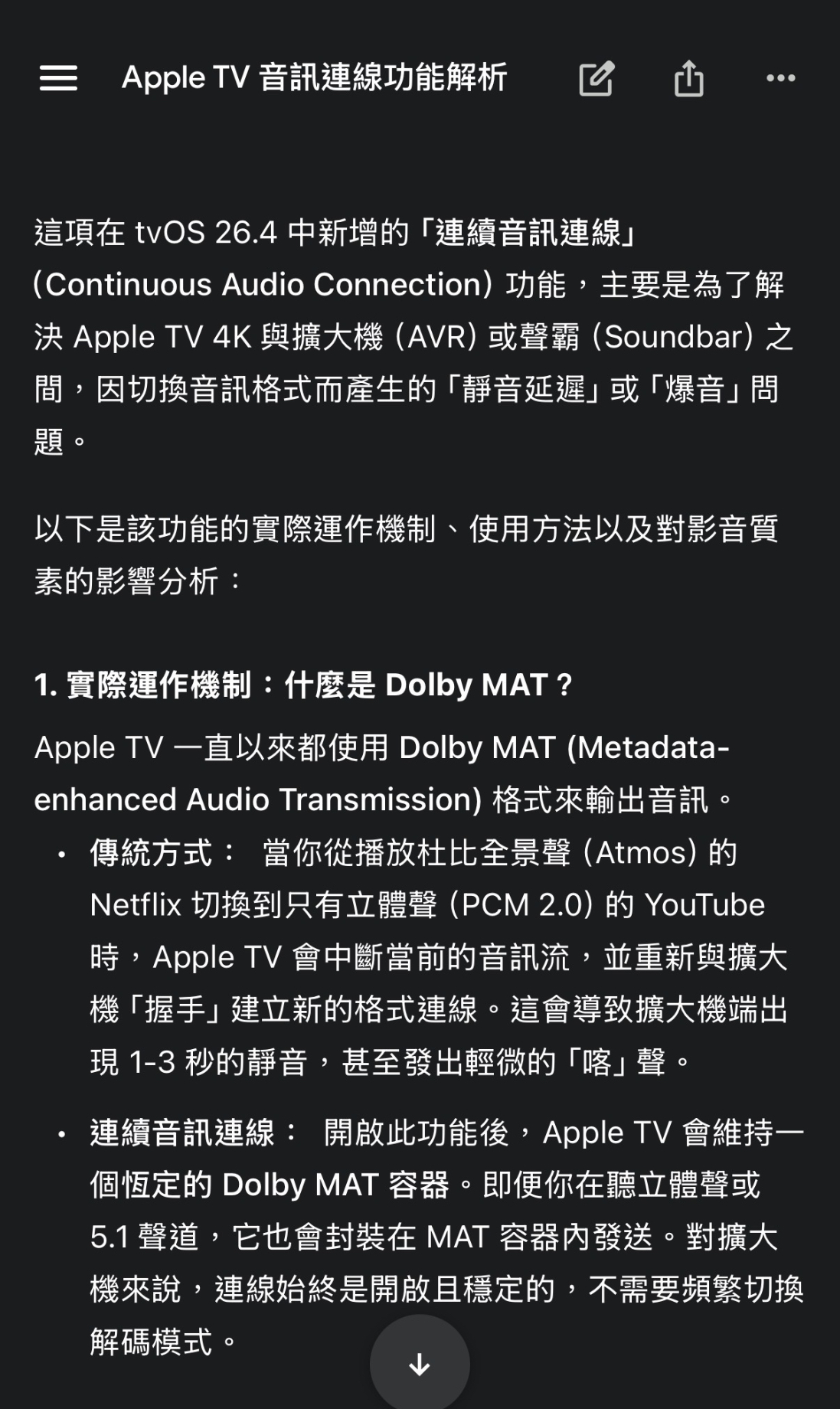
Task: Jump to bottom with the down arrow
Action: [420, 1364]
